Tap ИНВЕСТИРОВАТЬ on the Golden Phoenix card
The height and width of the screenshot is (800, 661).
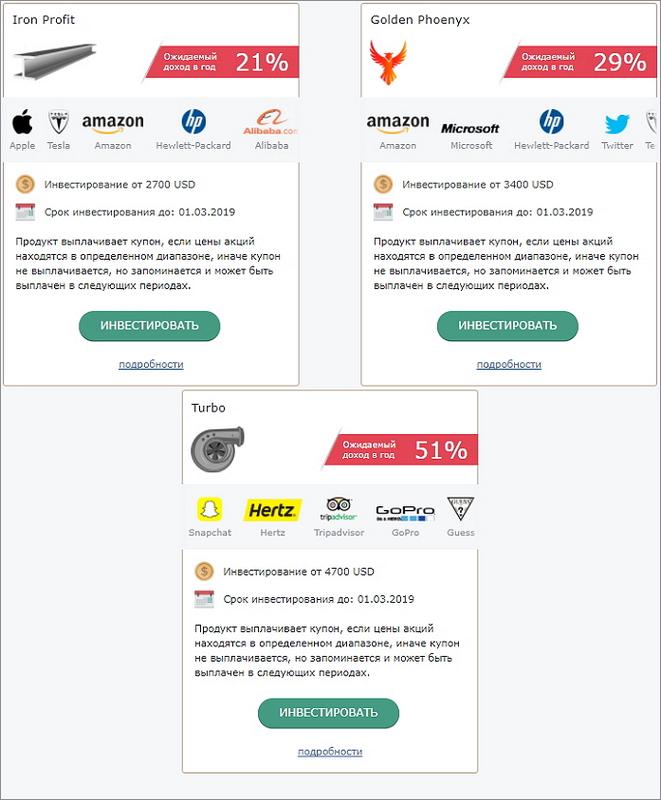tap(507, 325)
